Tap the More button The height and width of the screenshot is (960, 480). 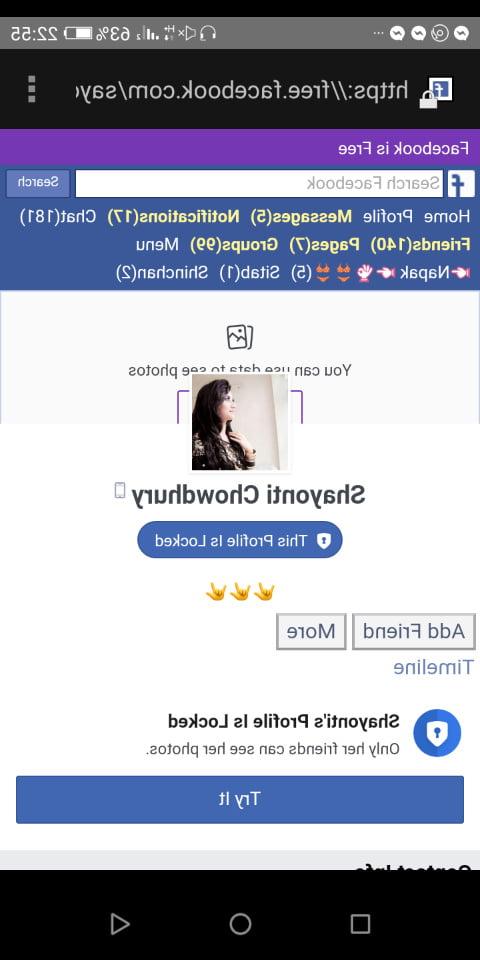311,631
